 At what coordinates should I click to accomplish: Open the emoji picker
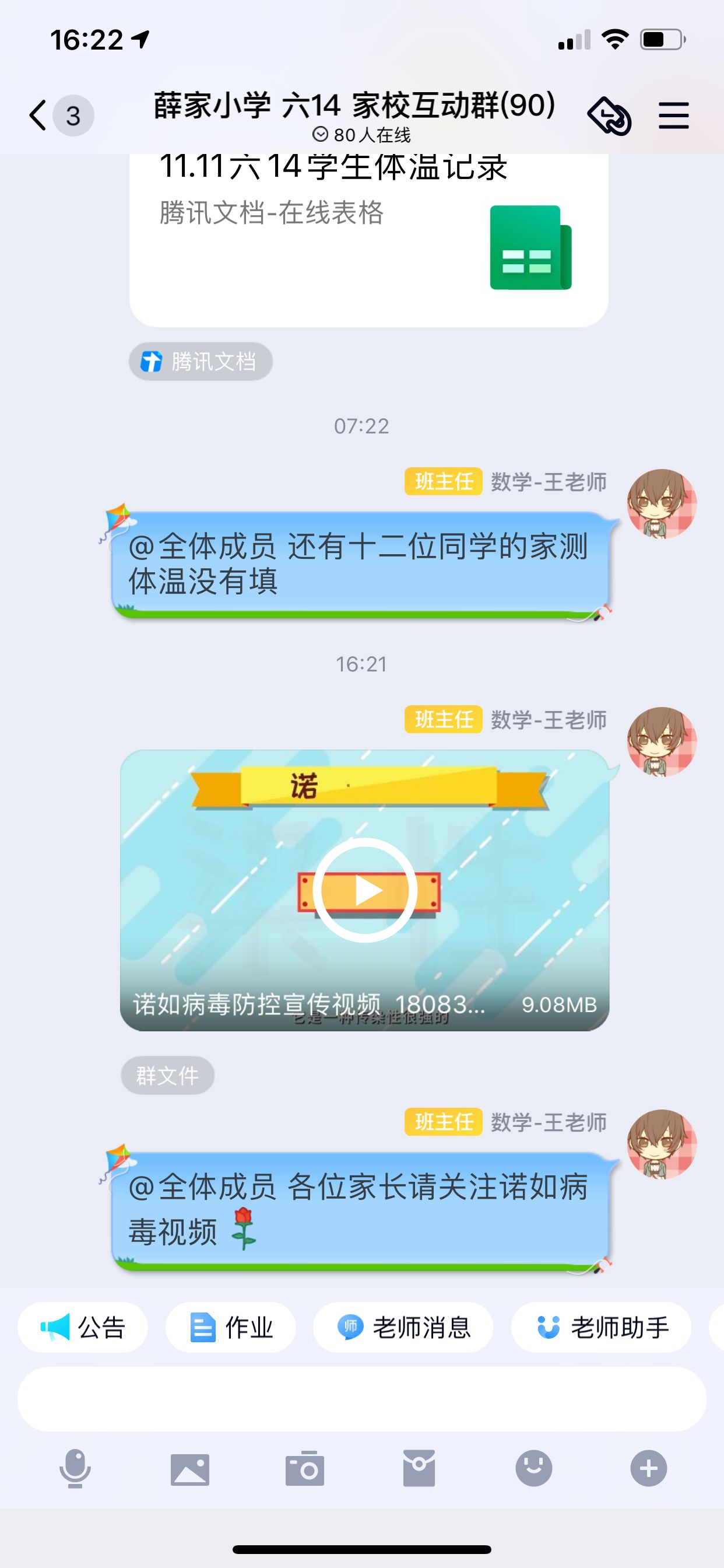pyautogui.click(x=533, y=1468)
